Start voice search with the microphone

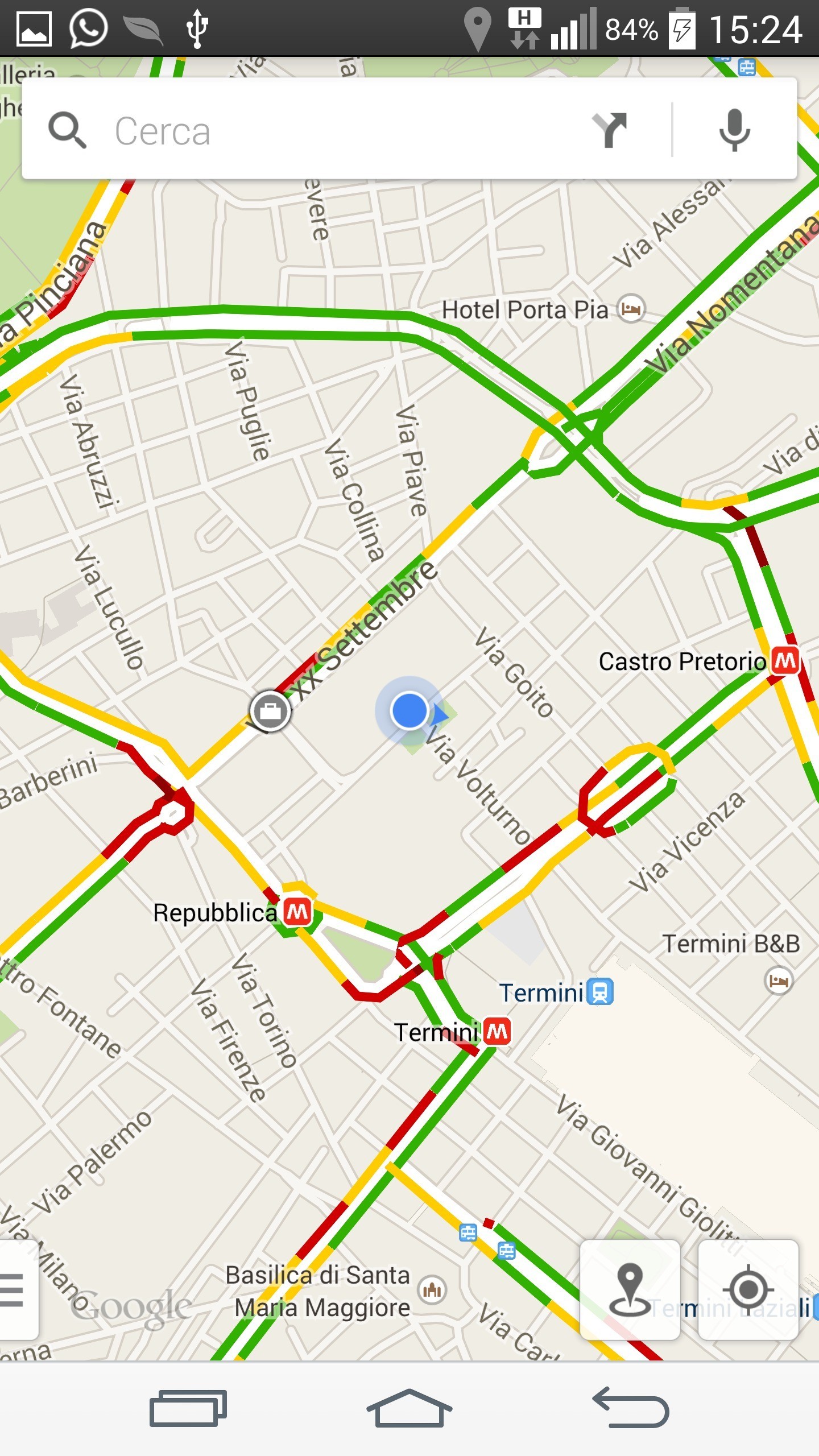734,130
